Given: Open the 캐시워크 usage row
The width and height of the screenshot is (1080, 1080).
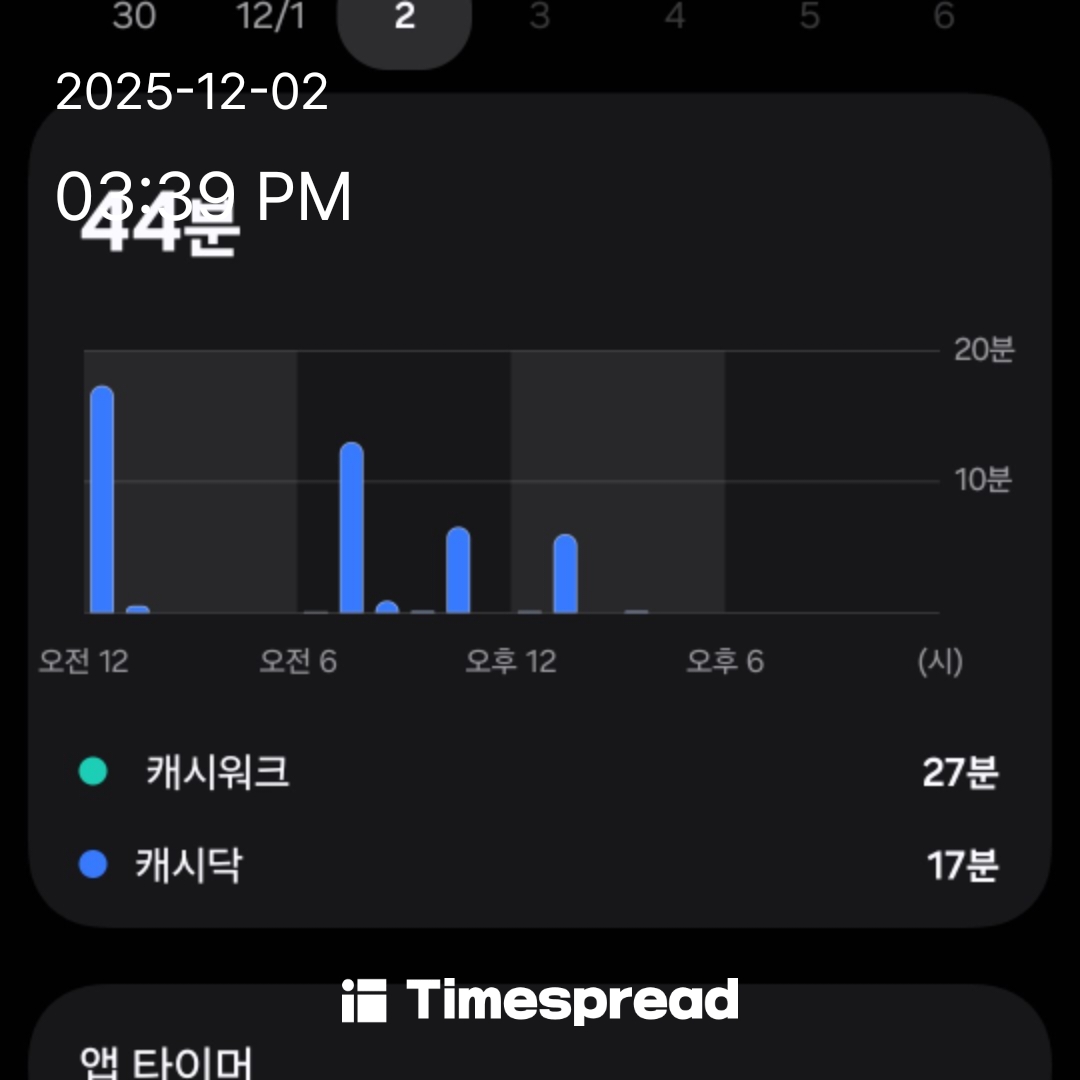Looking at the screenshot, I should pos(538,772).
